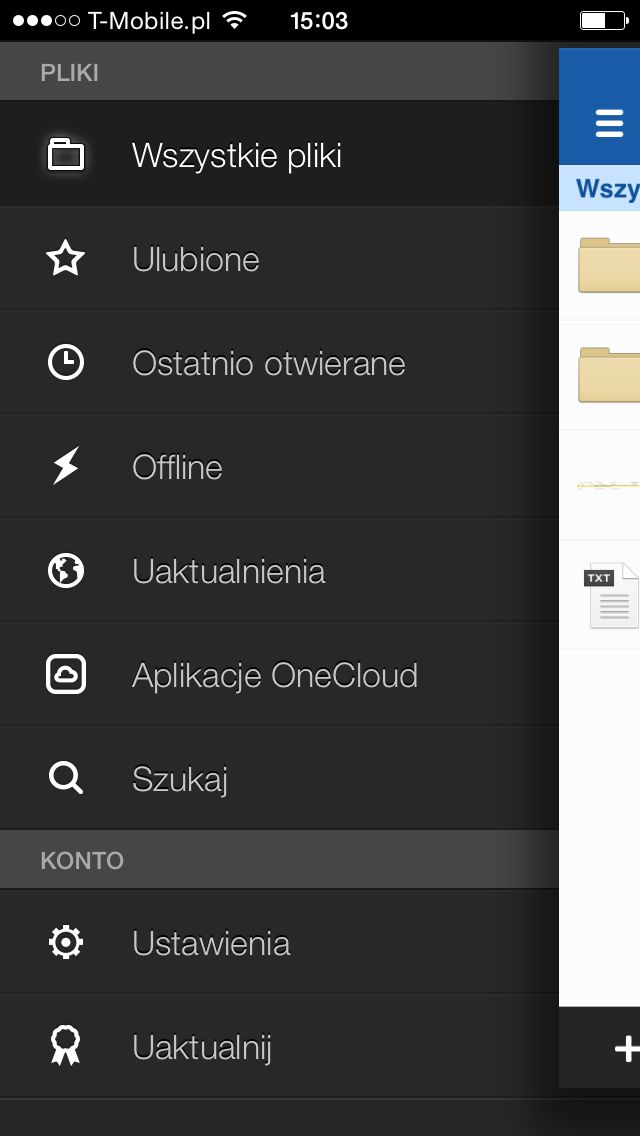
Task: Open Wszystkie pliki in the menu
Action: tap(279, 154)
